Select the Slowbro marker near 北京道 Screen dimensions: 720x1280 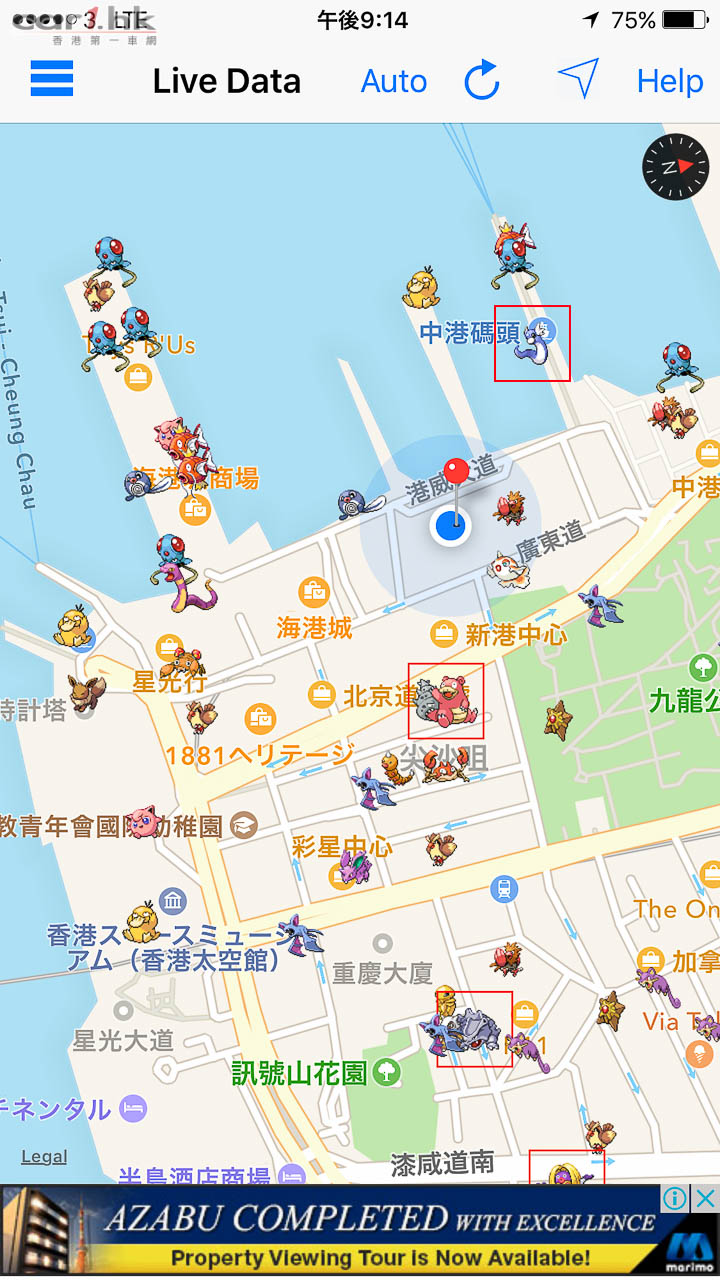click(446, 701)
